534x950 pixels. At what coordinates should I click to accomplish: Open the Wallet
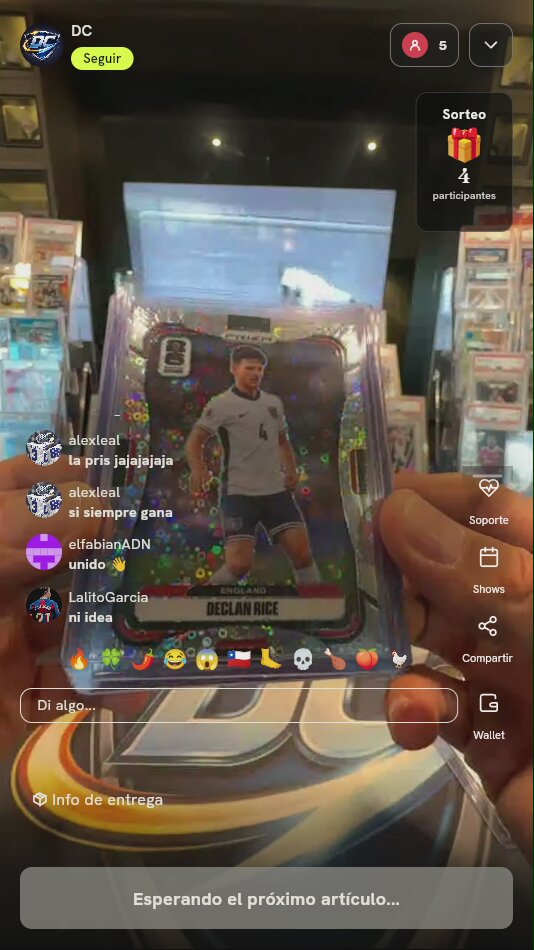coord(489,716)
